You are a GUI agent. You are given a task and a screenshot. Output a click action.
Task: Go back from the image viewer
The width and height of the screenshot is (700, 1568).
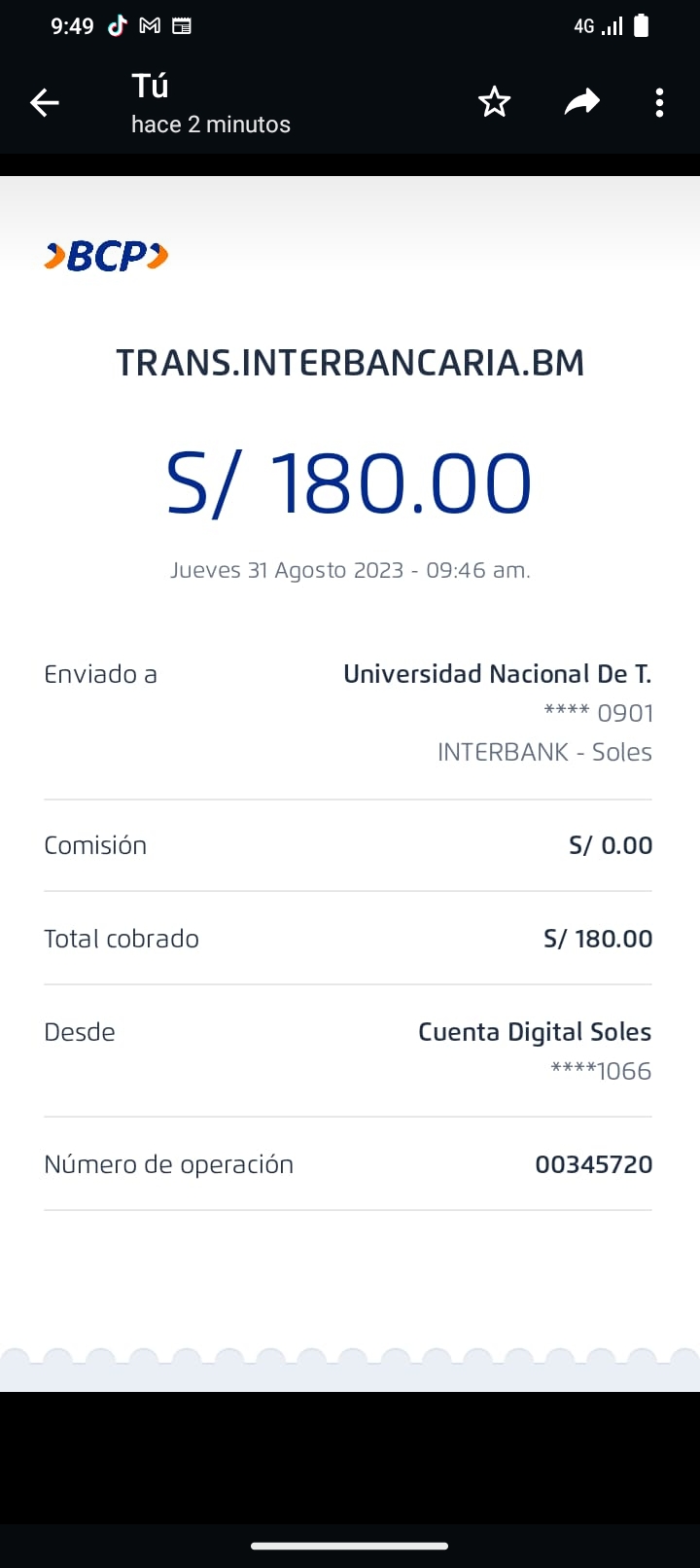pos(45,102)
